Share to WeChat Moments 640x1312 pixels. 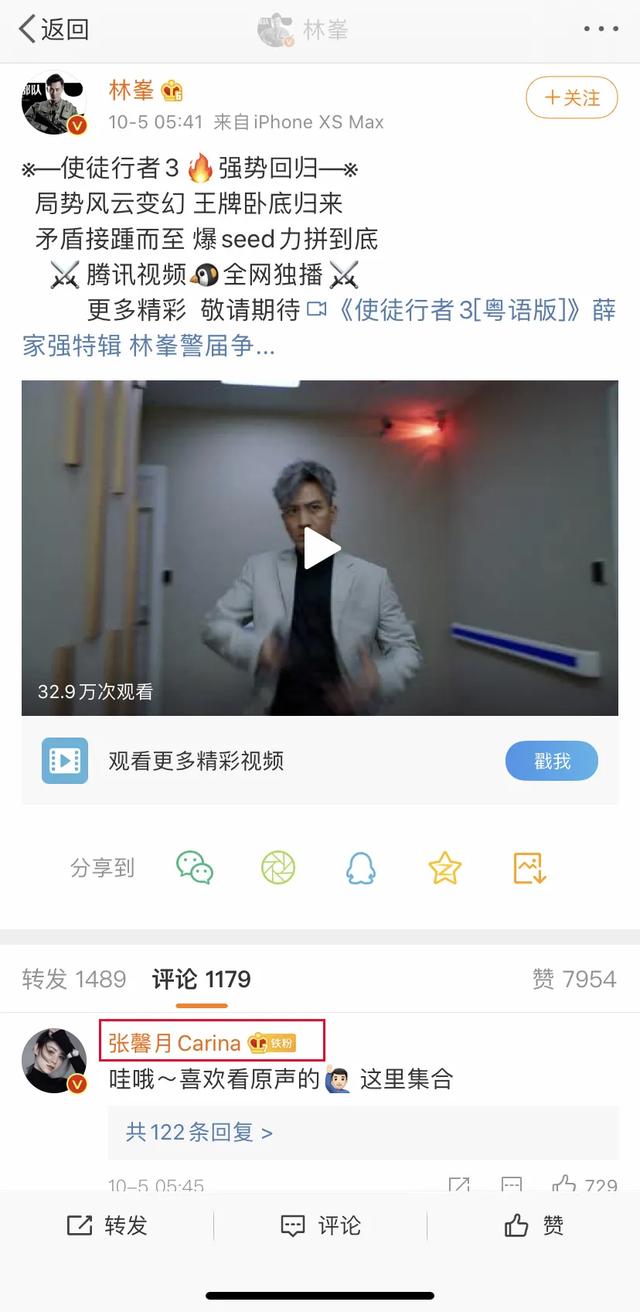coord(278,867)
